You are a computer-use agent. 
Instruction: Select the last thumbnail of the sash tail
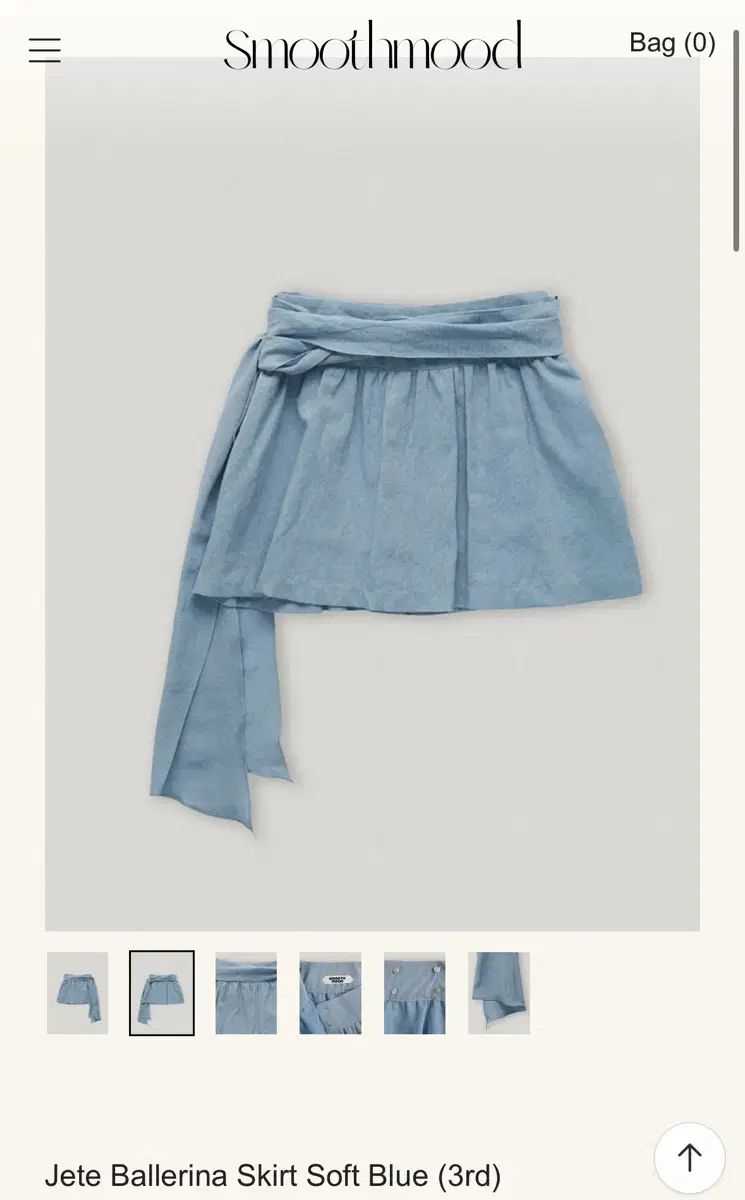tap(499, 993)
